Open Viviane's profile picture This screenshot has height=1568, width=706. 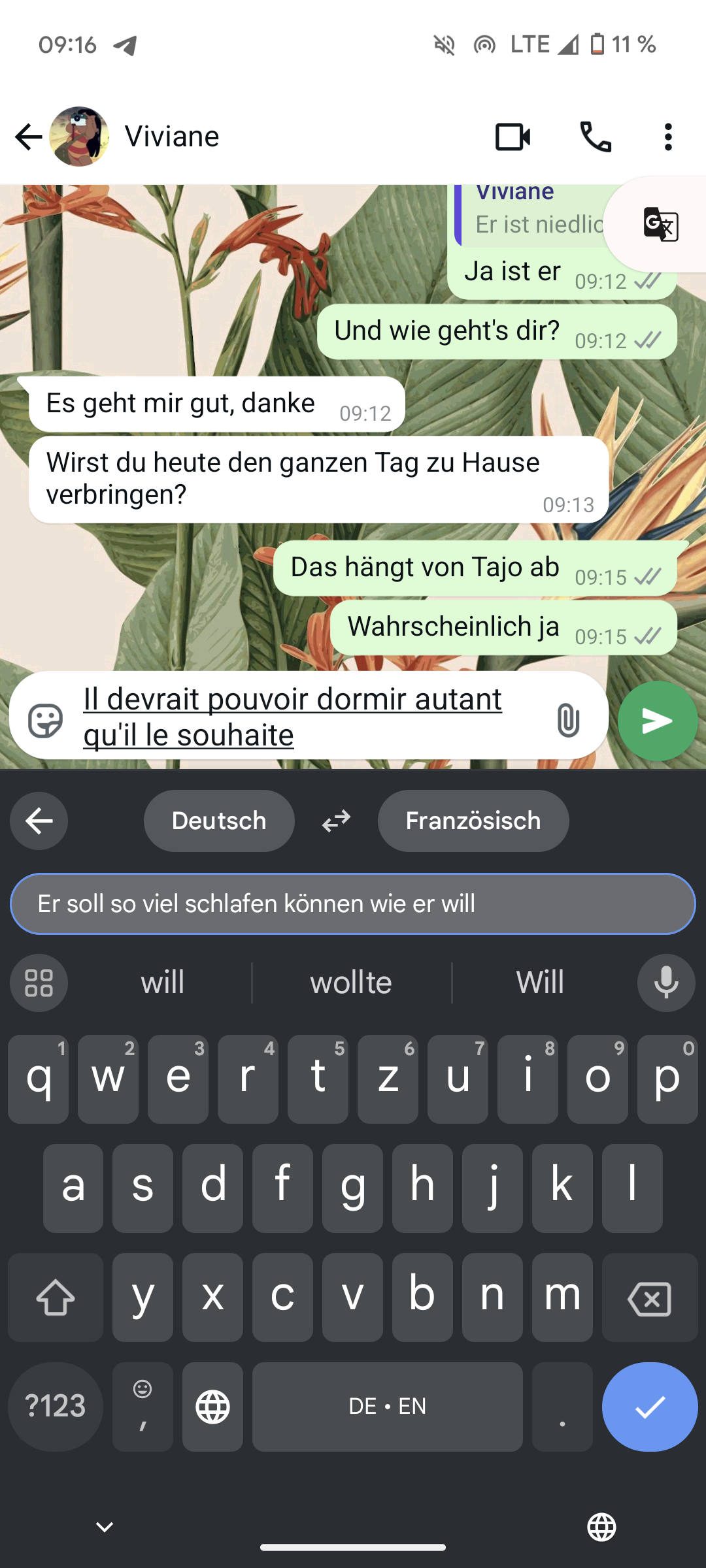click(x=79, y=137)
